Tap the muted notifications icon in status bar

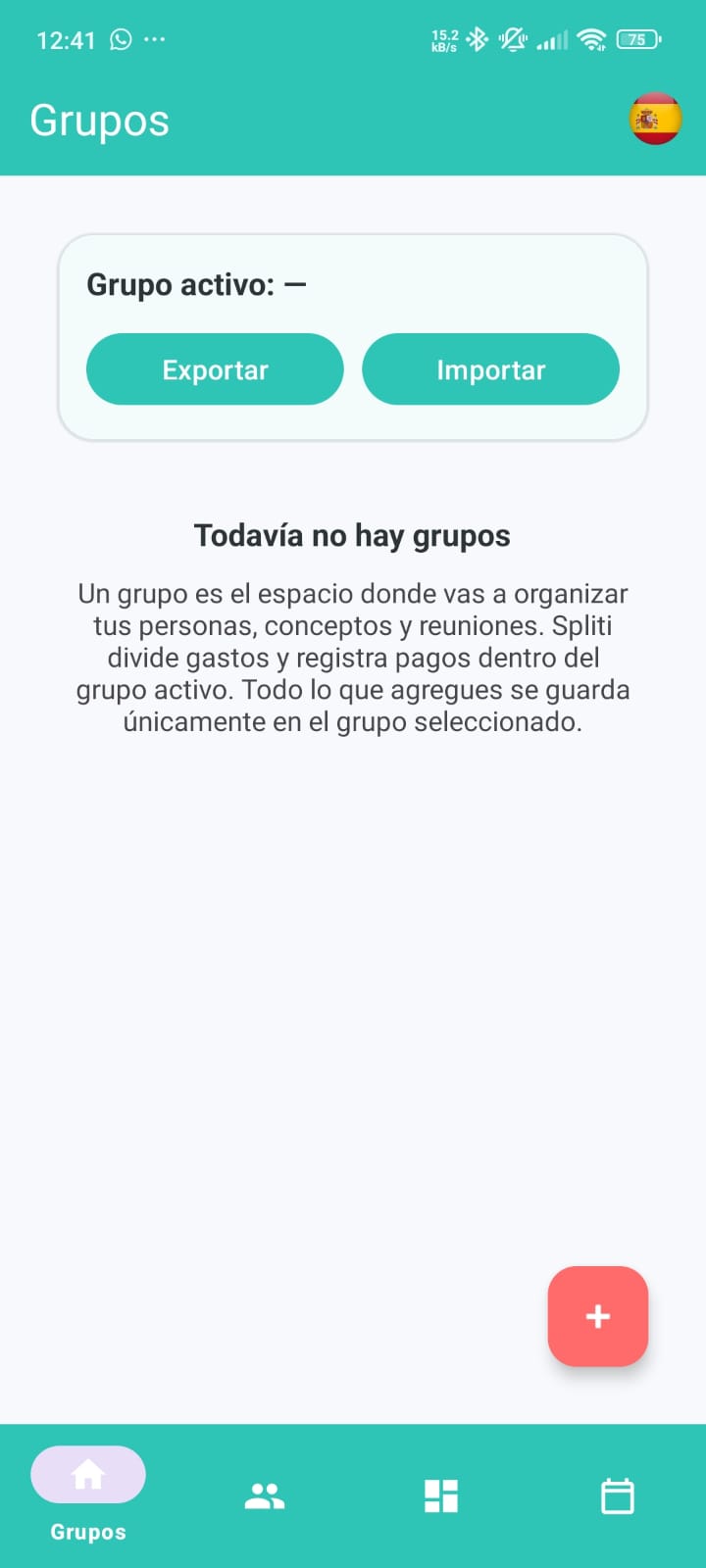511,39
